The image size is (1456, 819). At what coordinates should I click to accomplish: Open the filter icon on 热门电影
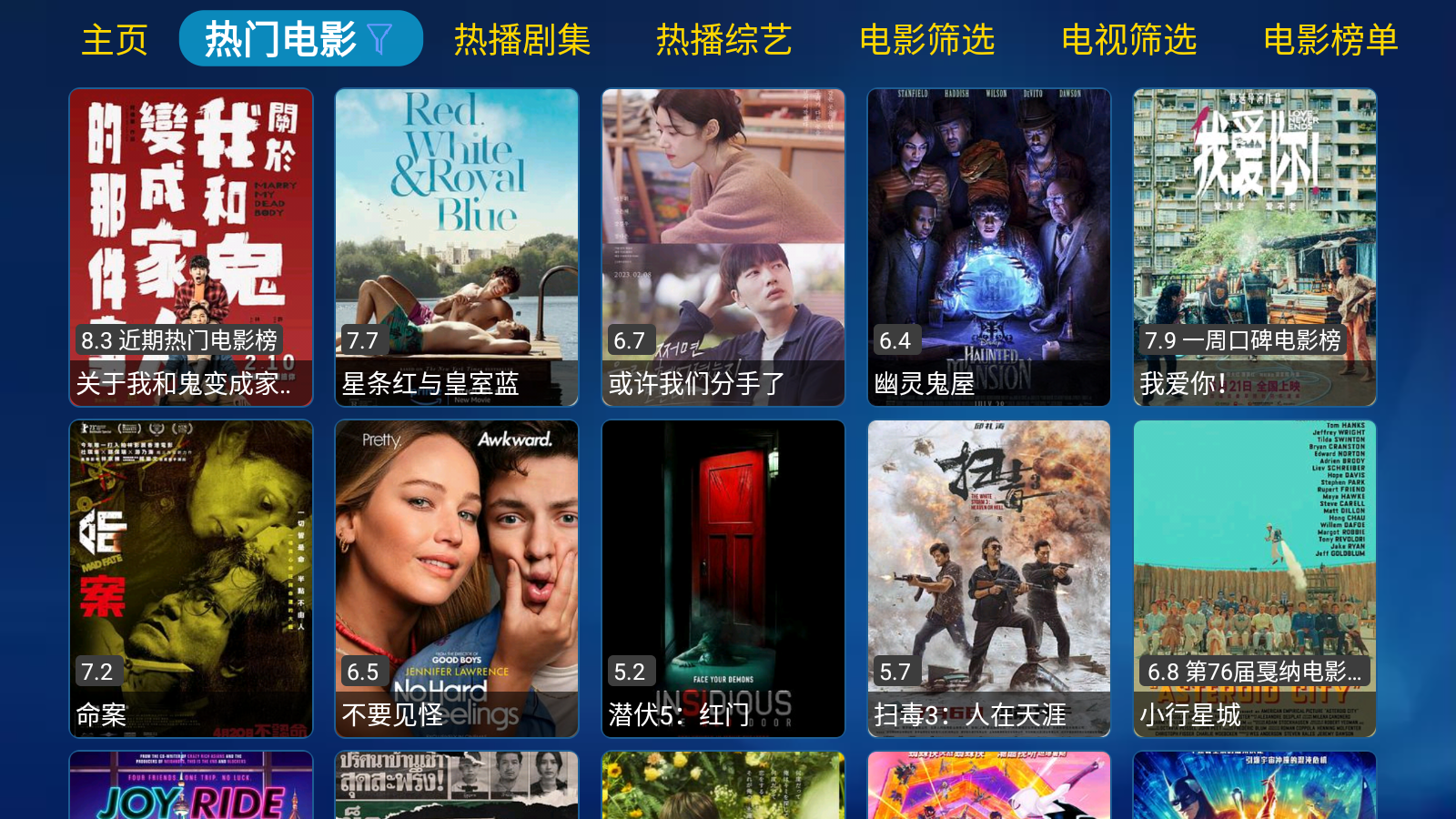point(379,39)
